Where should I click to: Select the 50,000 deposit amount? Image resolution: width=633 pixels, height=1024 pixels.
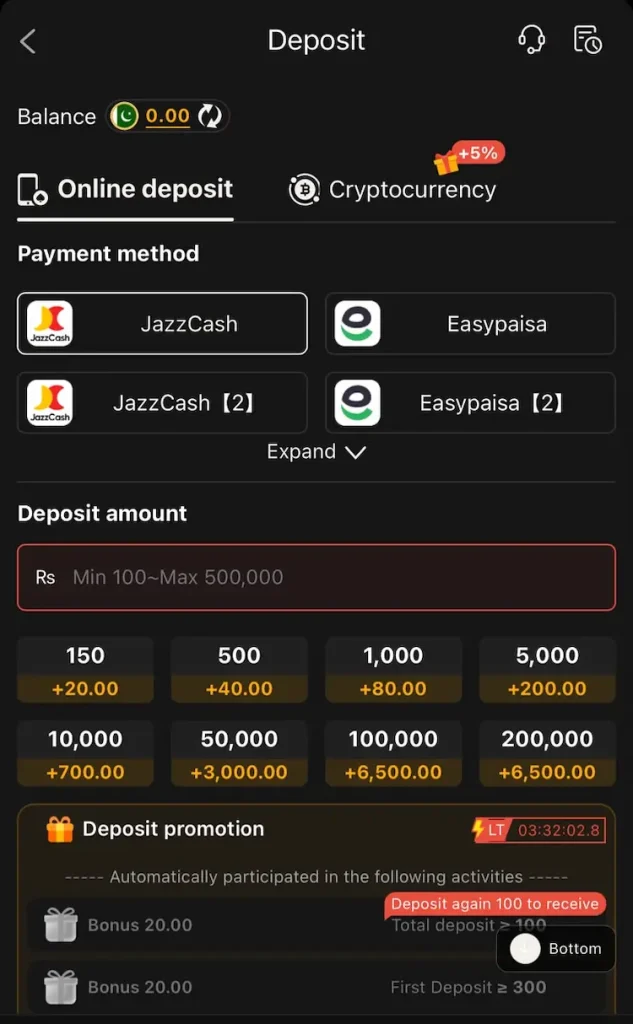click(x=239, y=754)
